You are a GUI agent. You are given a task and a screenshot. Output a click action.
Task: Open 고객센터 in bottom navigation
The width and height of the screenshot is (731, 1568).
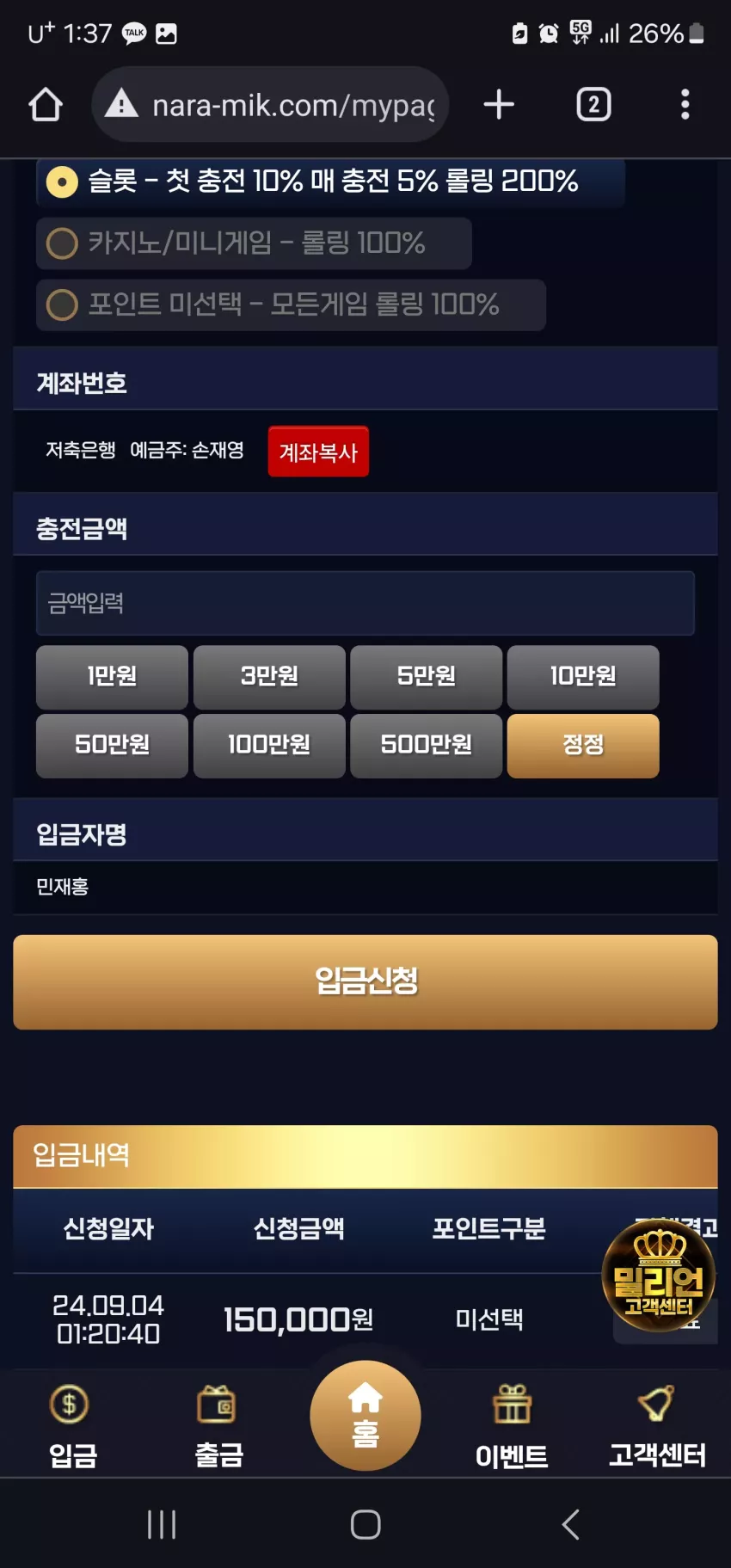tap(657, 1424)
